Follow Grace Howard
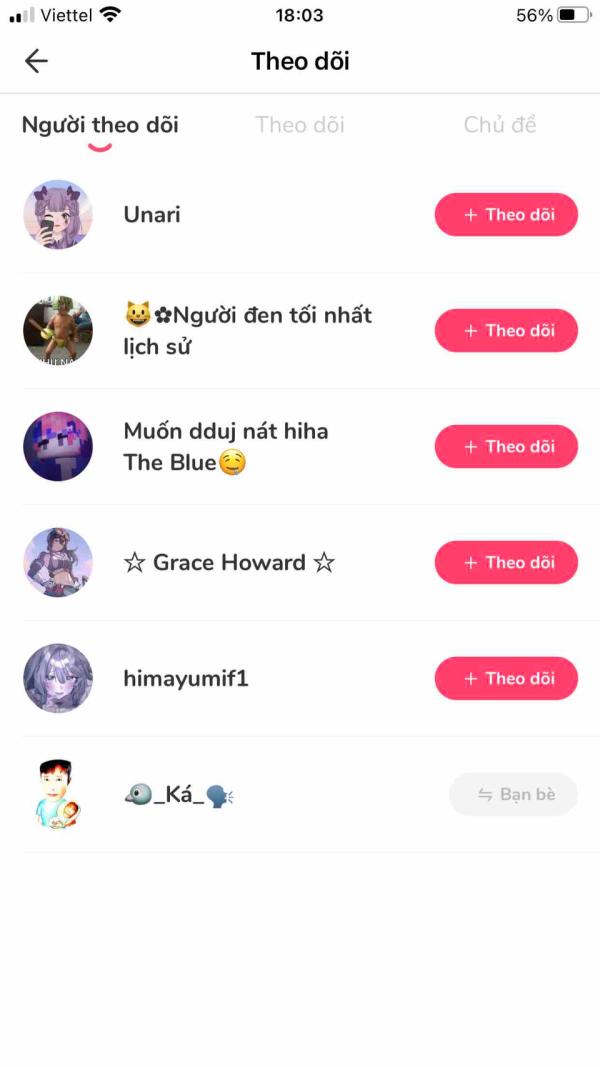 point(506,563)
